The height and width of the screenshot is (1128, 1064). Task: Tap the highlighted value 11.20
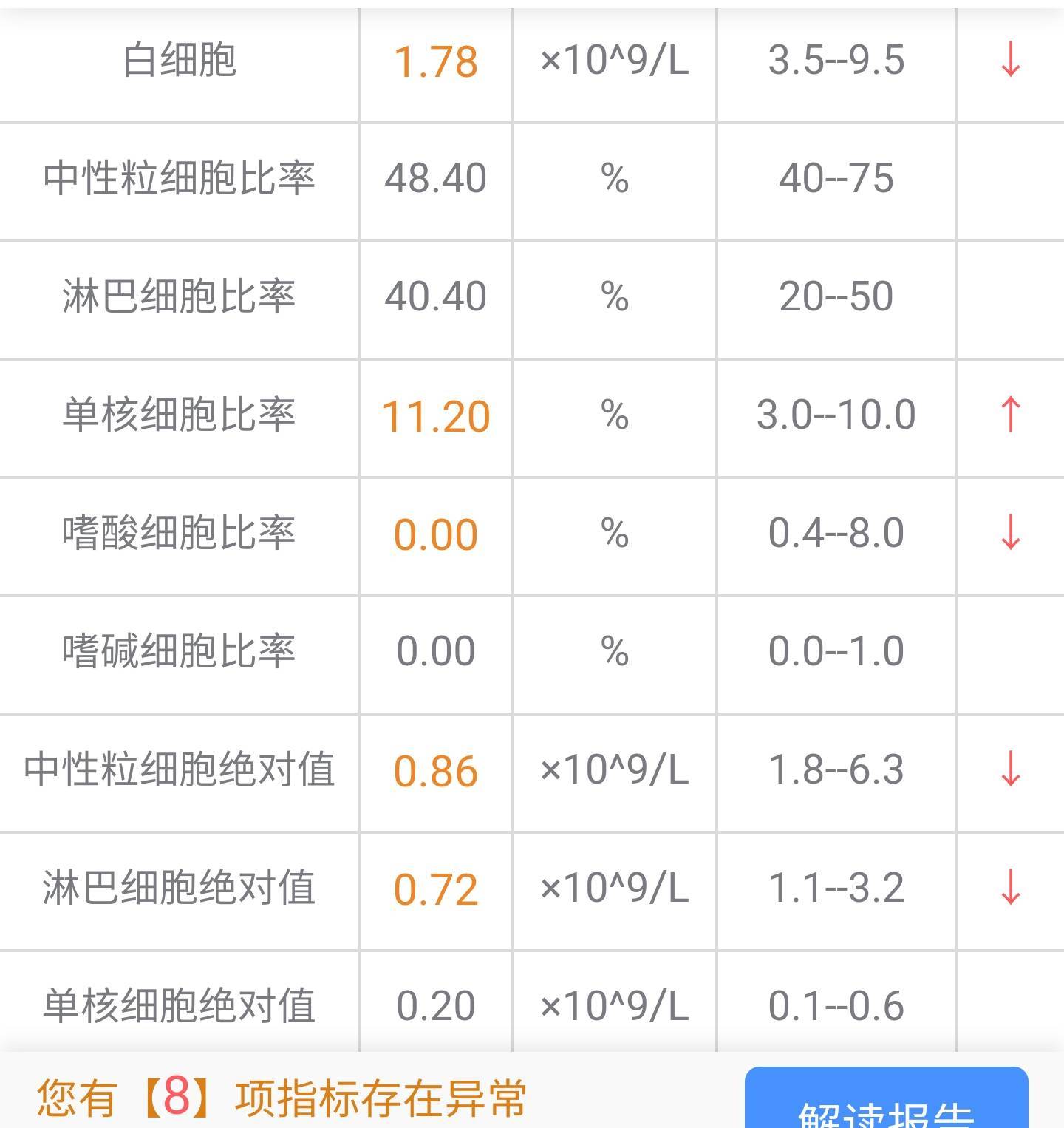[x=434, y=416]
